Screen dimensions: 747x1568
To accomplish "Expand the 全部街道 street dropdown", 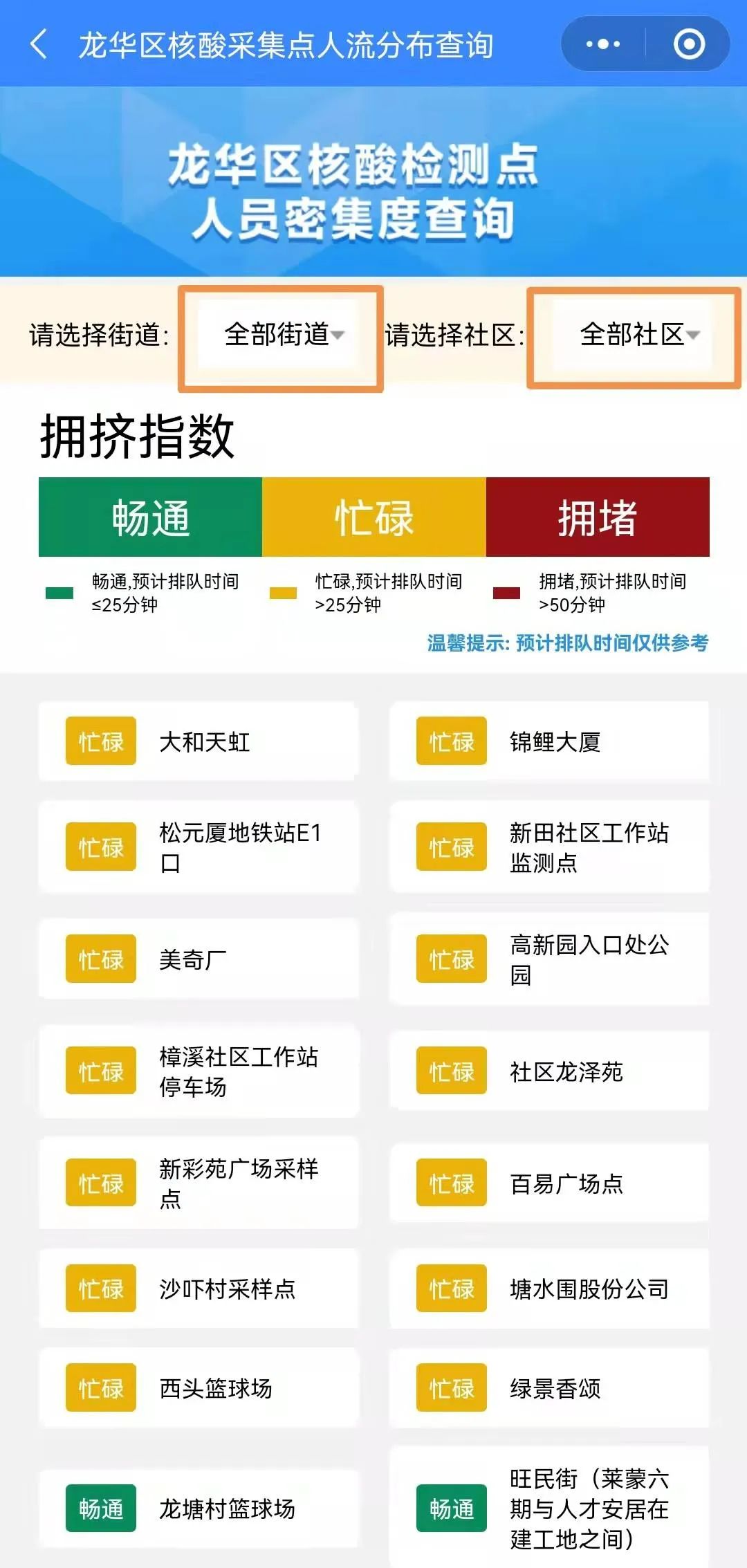I will (281, 335).
